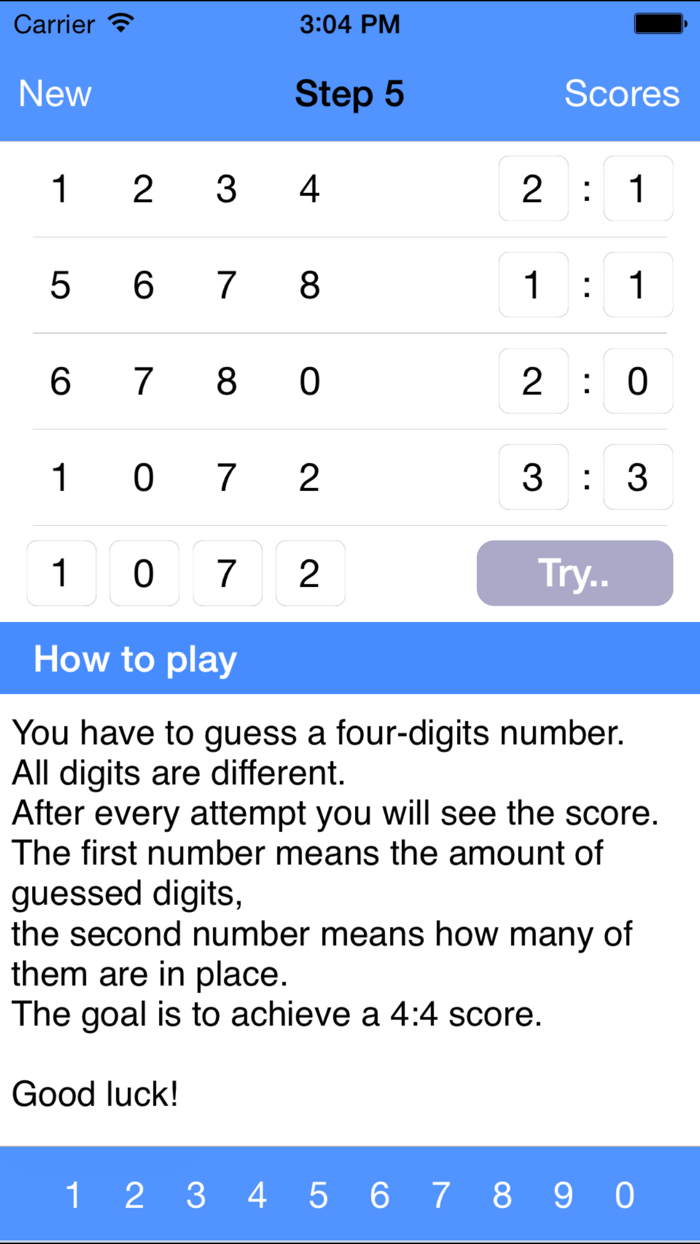This screenshot has width=700, height=1244.
Task: Enter digit 6 from the bottom keypad
Action: 379,1195
